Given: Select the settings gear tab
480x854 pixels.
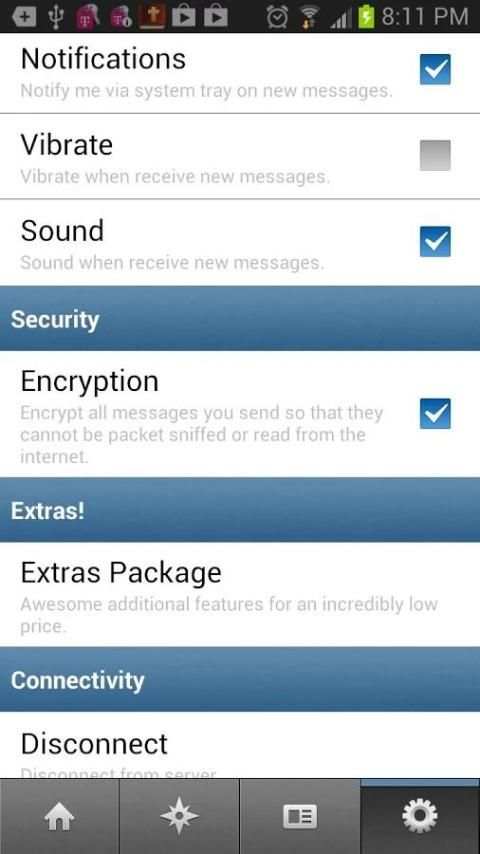Looking at the screenshot, I should (x=420, y=816).
